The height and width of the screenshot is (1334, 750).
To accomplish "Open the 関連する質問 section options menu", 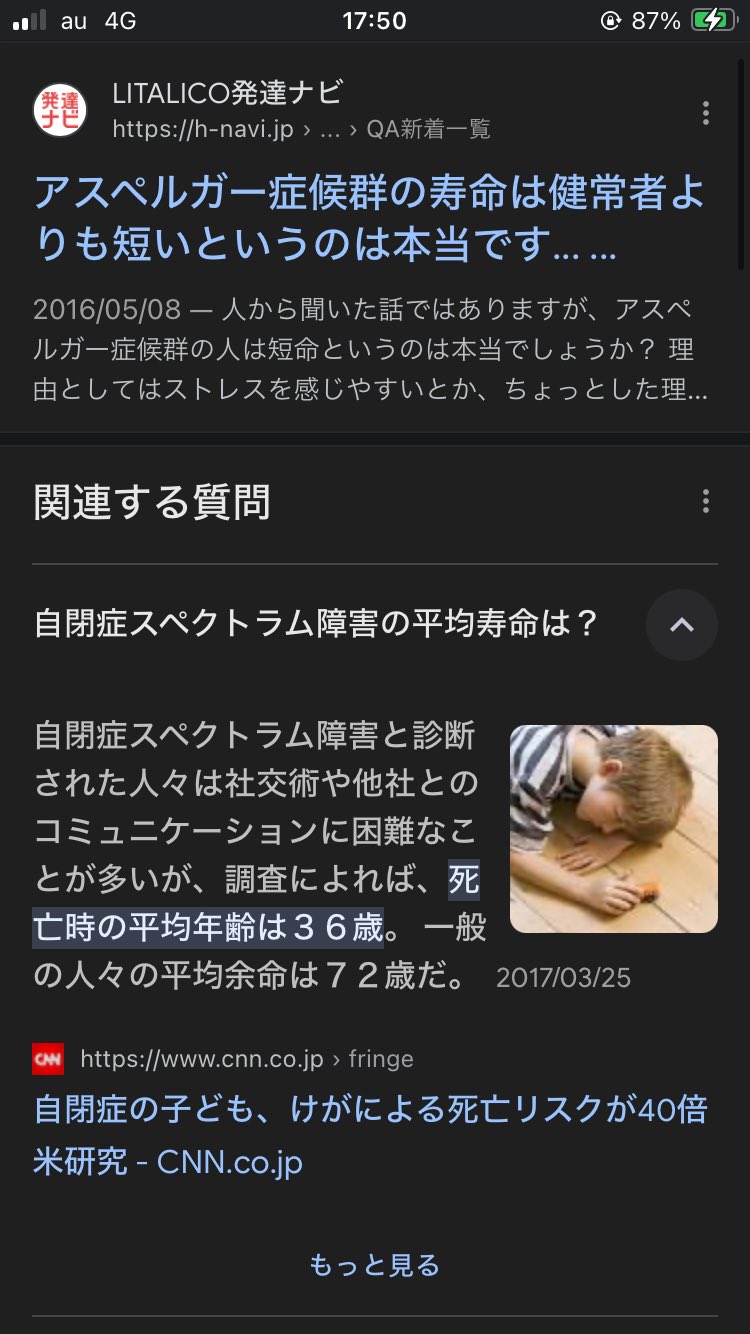I will pos(706,501).
